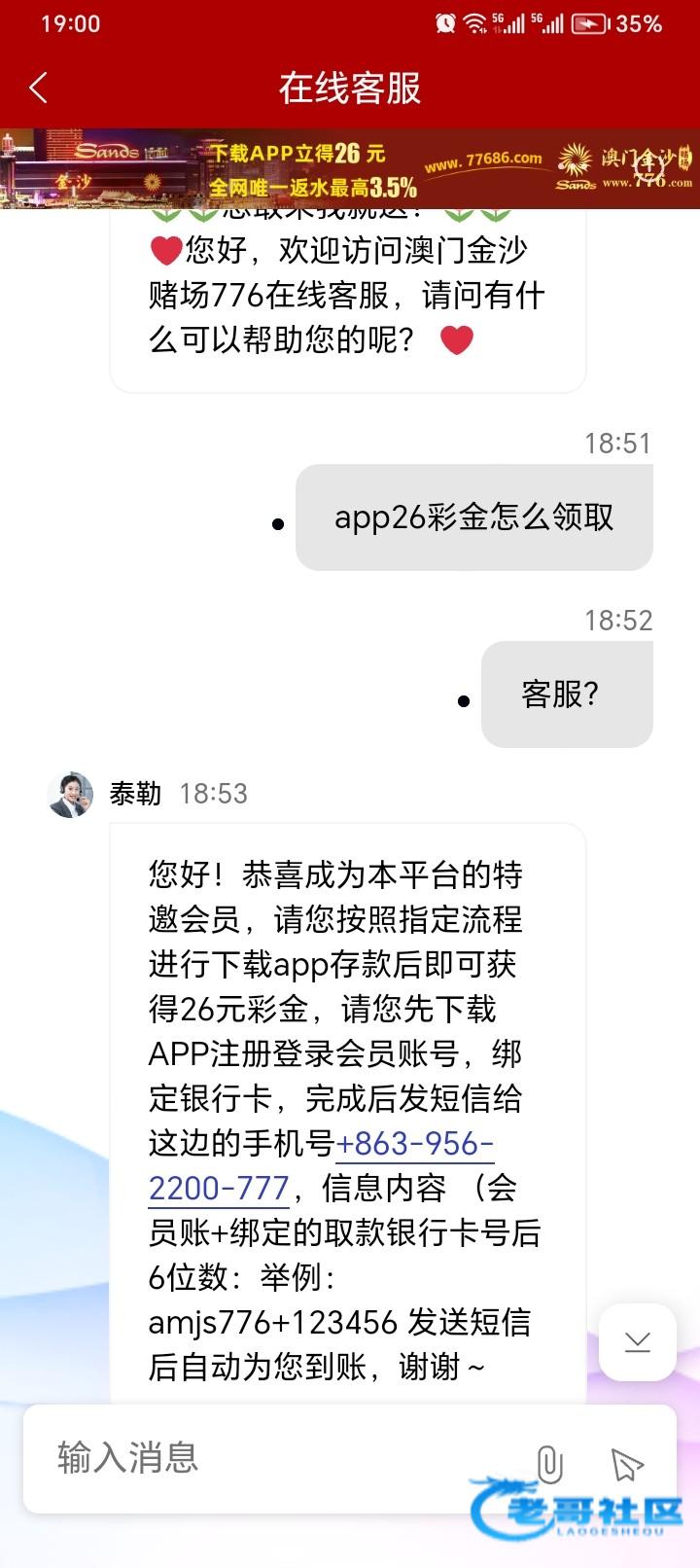Open the phone number link +863-956-2200-777
This screenshot has height=1568, width=700.
(x=415, y=1144)
